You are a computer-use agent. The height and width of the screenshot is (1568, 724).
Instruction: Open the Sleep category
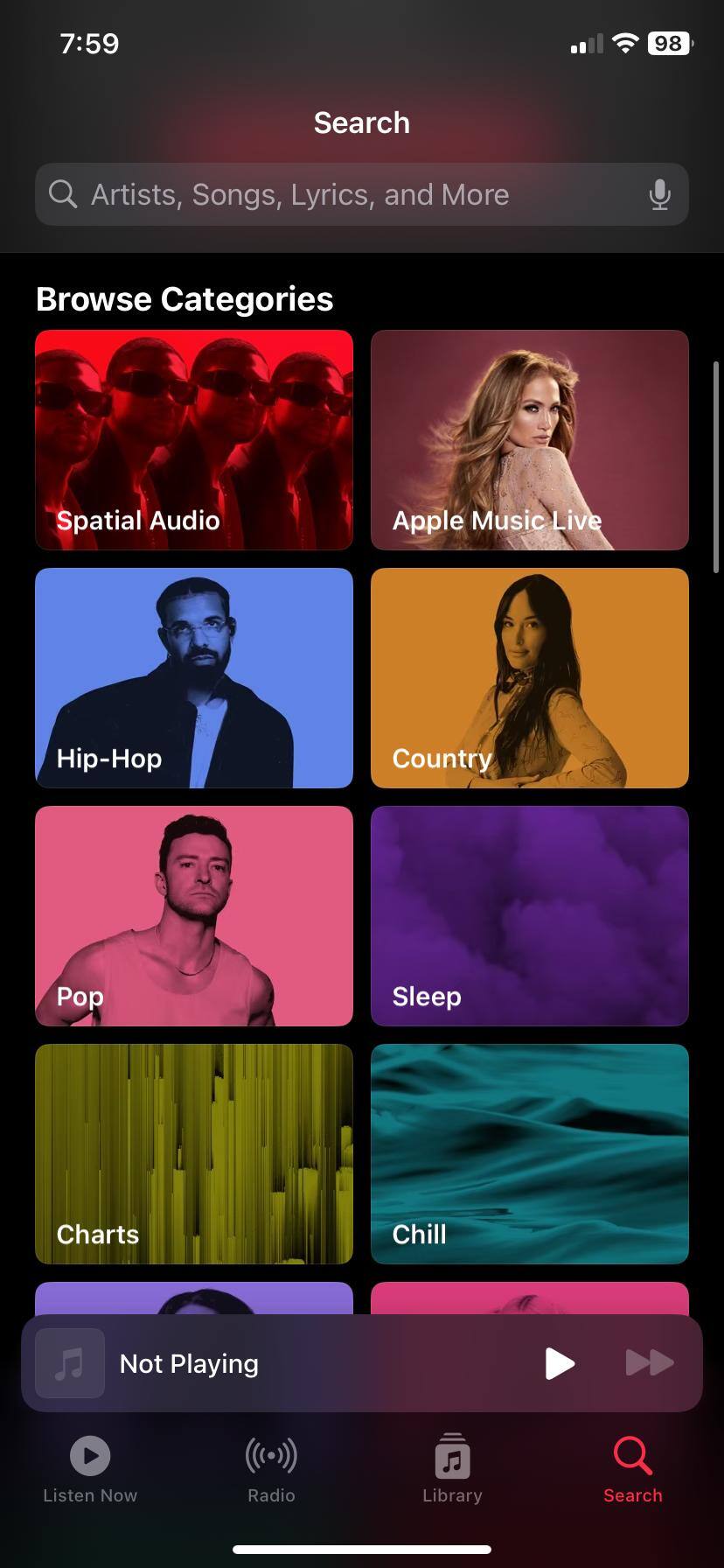click(x=530, y=915)
